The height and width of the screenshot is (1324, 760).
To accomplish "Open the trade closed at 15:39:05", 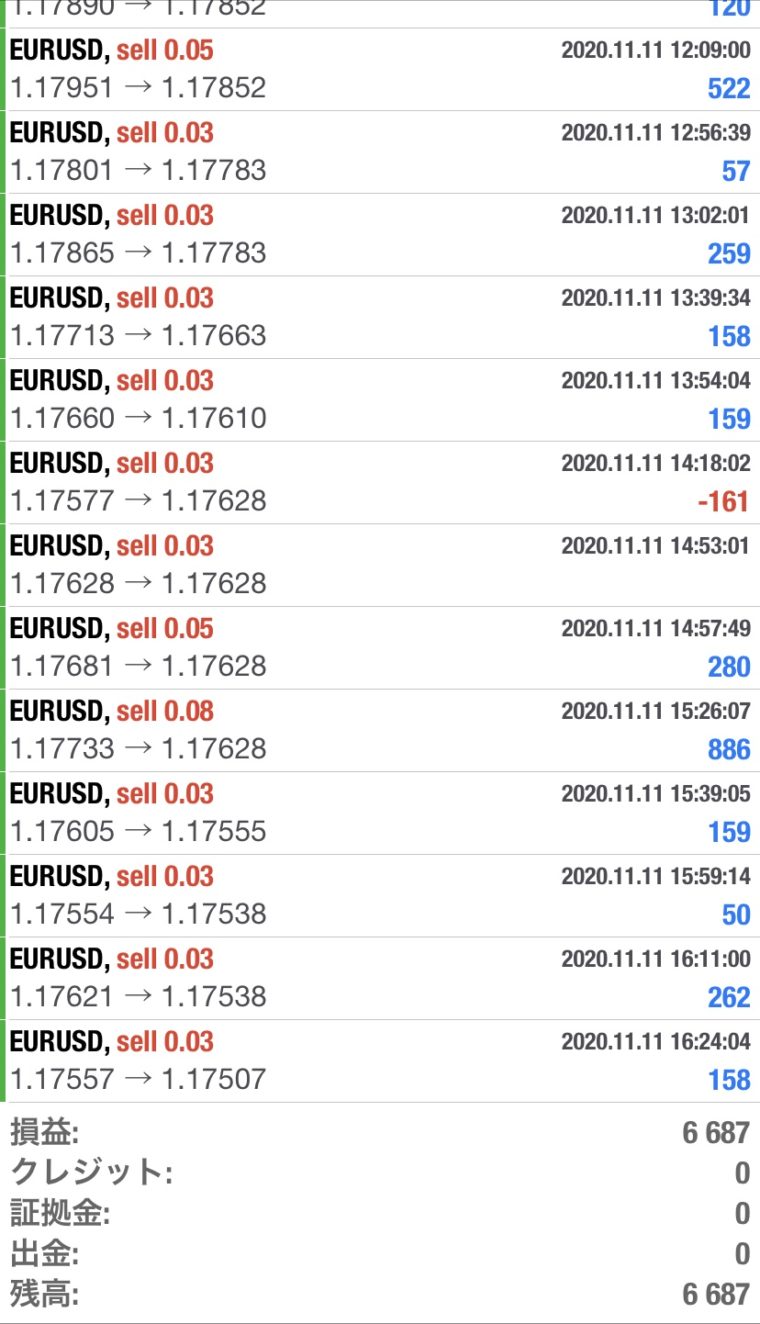I will pos(380,813).
